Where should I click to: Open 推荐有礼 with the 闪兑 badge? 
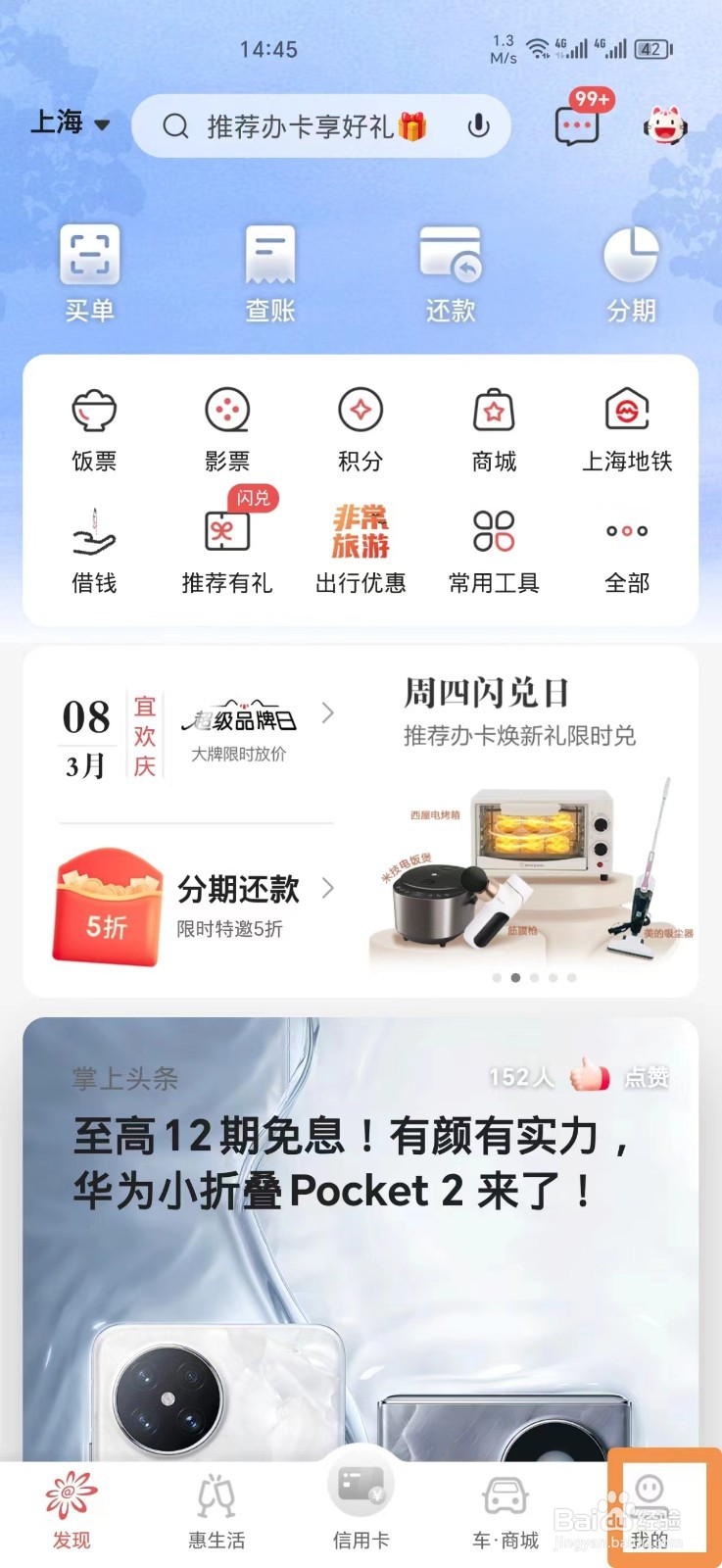(227, 545)
